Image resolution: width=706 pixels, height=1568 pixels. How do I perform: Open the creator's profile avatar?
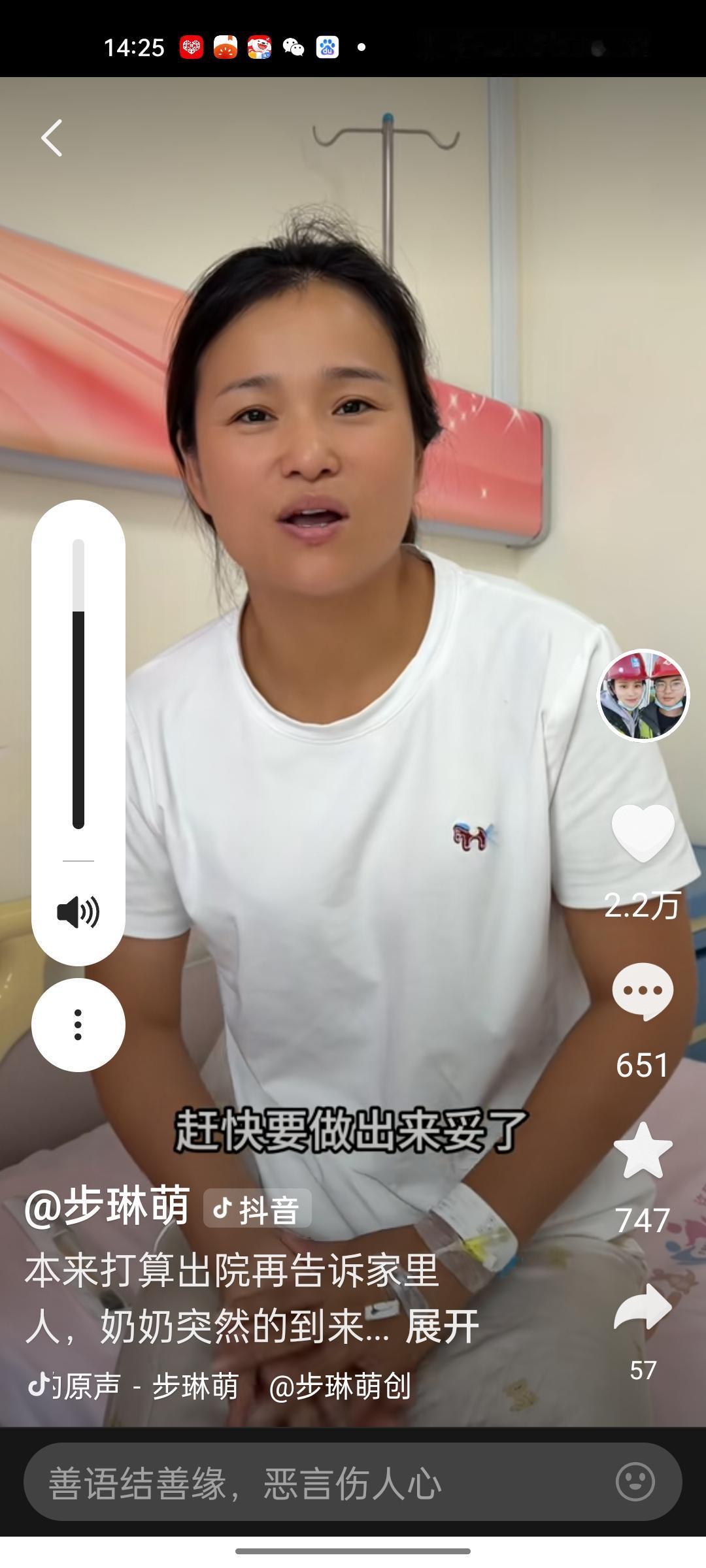pos(643,695)
